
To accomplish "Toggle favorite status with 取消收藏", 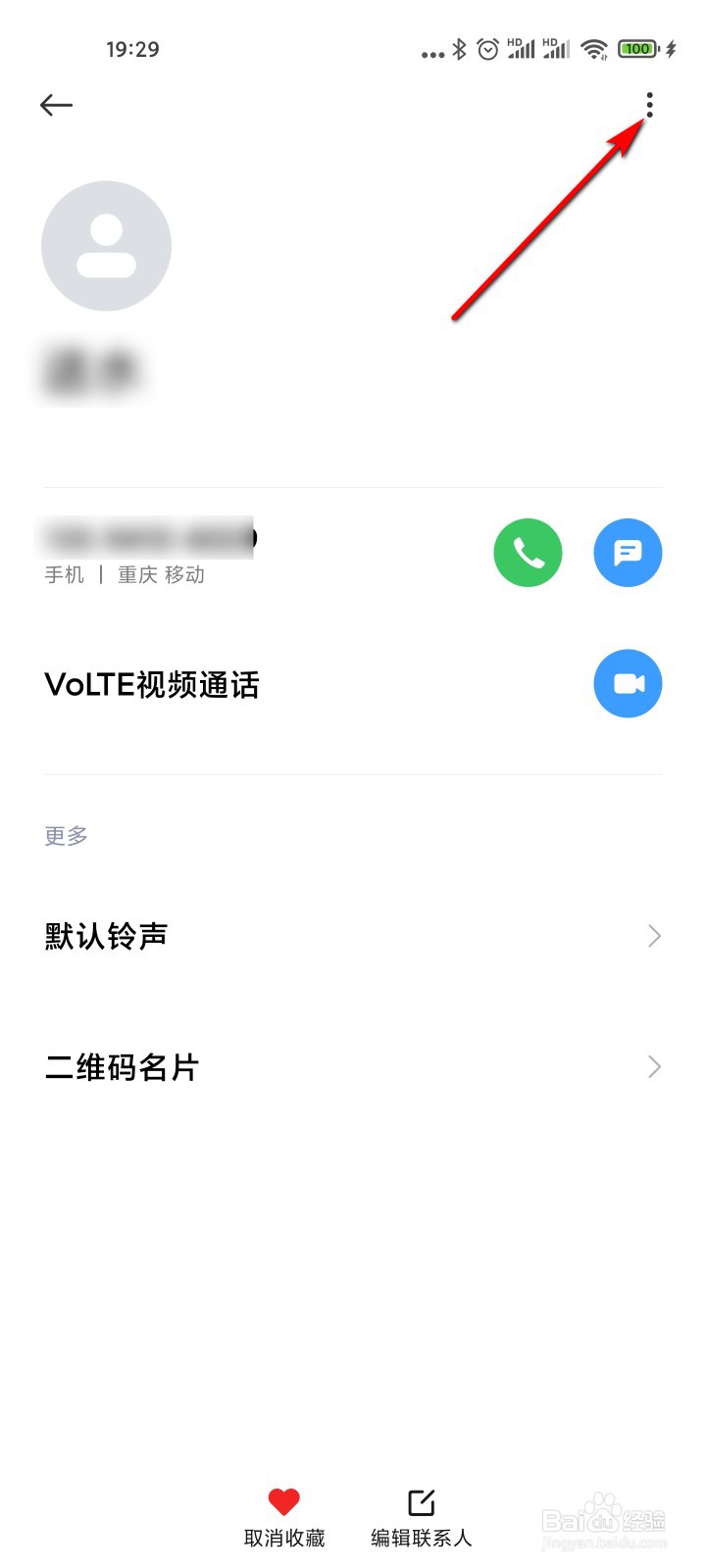I will tap(282, 1539).
